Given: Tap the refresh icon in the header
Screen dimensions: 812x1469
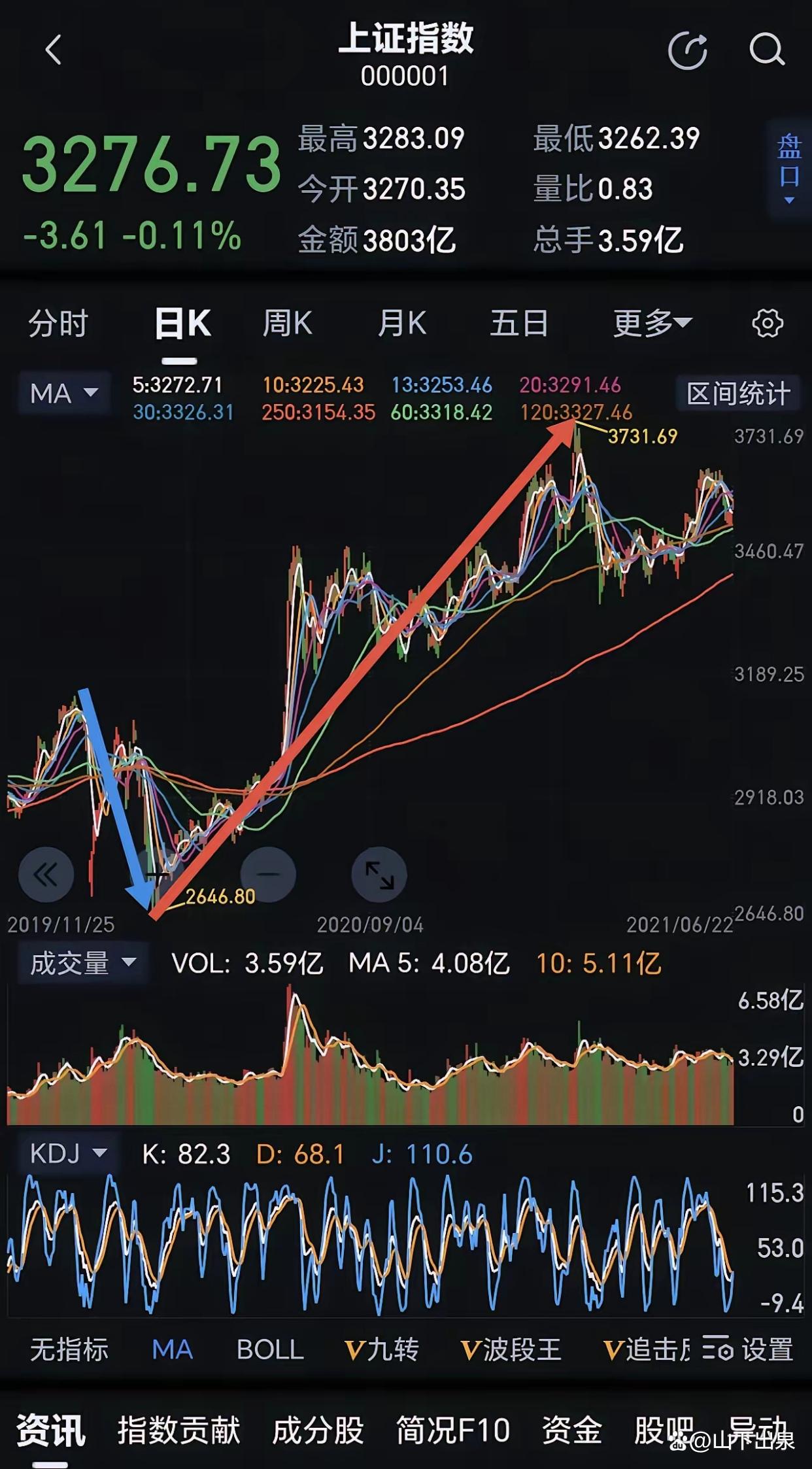Looking at the screenshot, I should tap(688, 50).
